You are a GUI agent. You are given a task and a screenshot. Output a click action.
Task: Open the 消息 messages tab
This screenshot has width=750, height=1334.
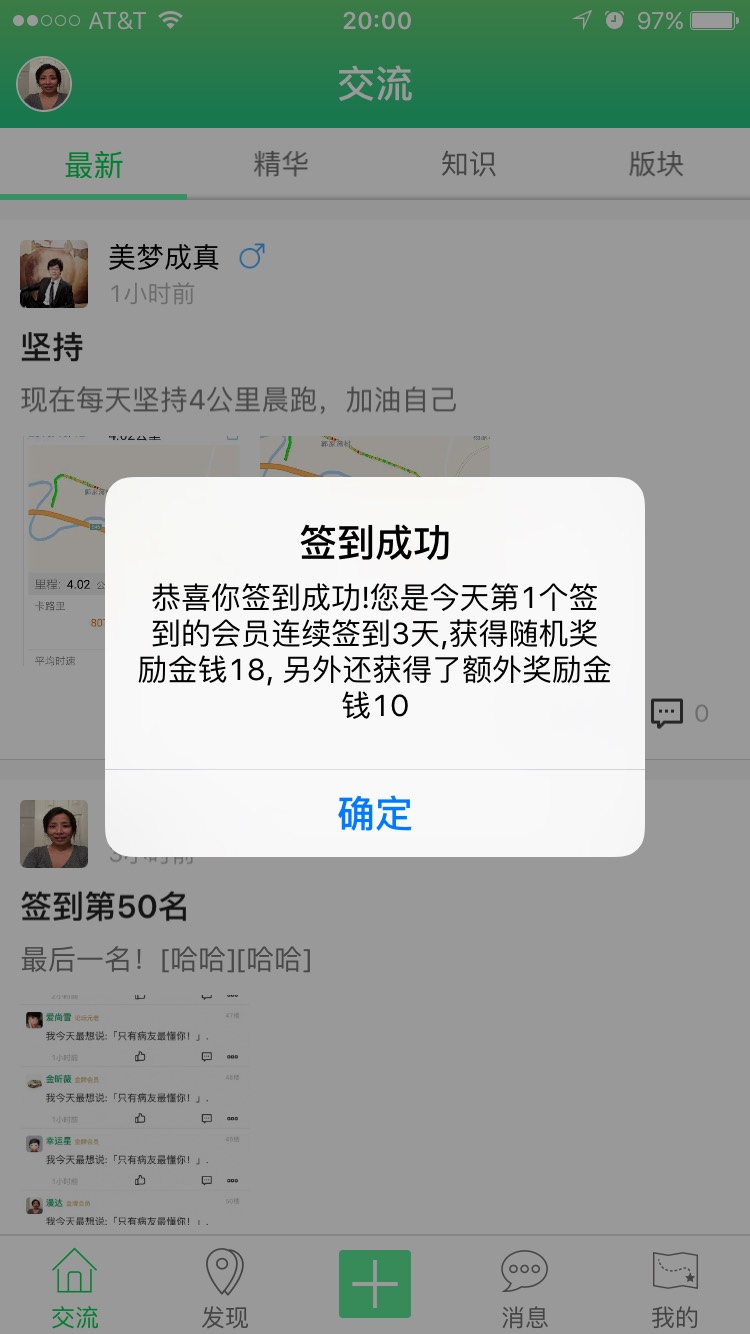tap(524, 1288)
